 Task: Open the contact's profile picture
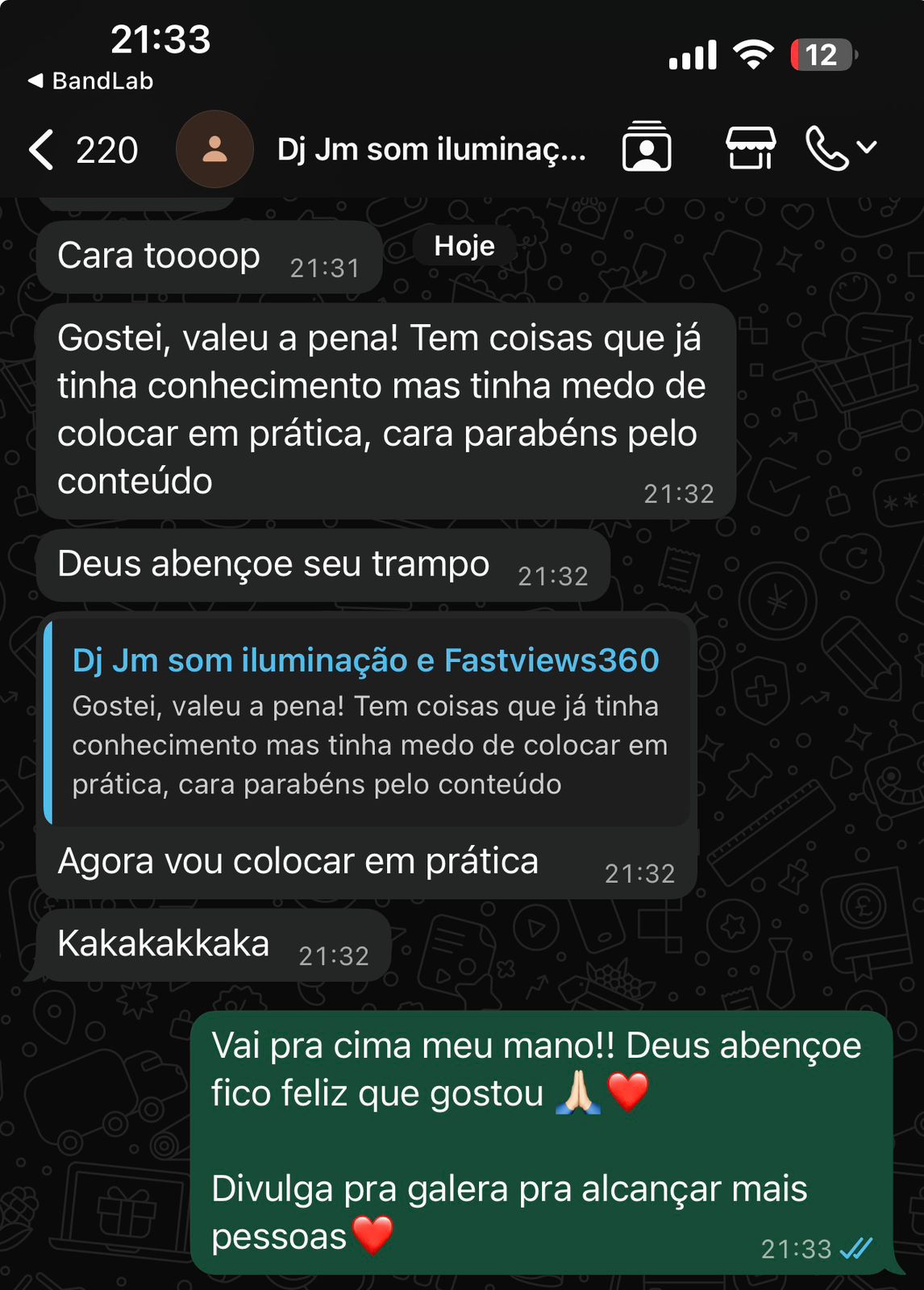coord(214,150)
